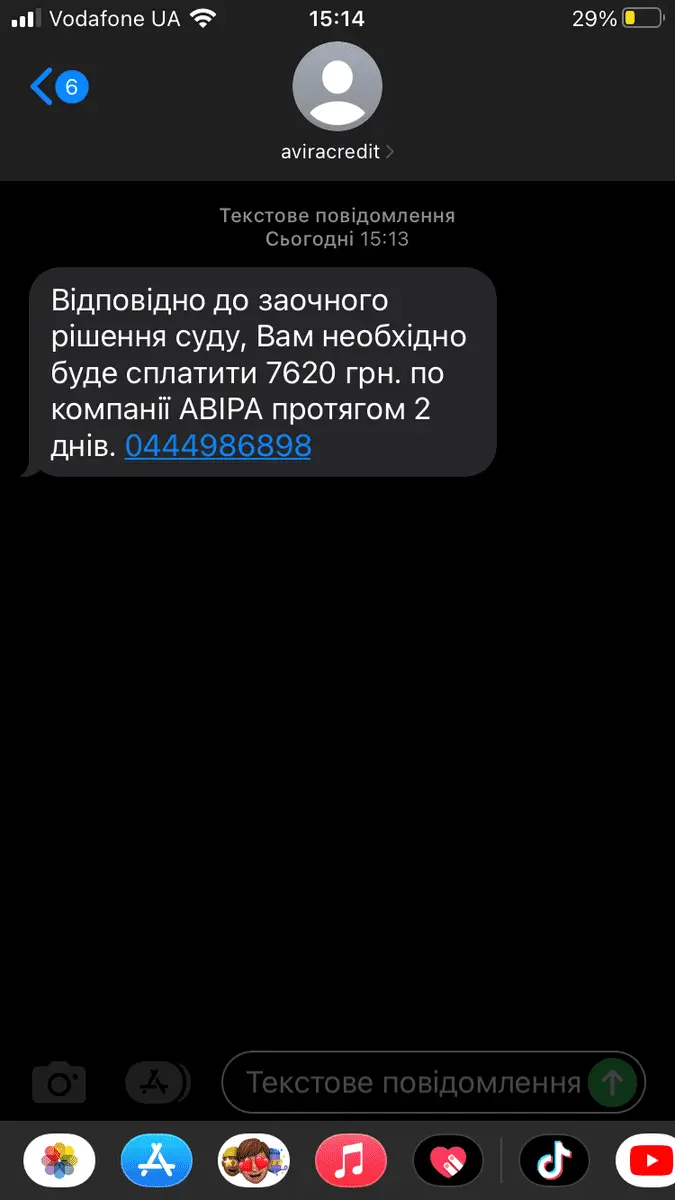The image size is (675, 1200).
Task: Toggle the App Store apps drawer
Action: [x=157, y=1082]
